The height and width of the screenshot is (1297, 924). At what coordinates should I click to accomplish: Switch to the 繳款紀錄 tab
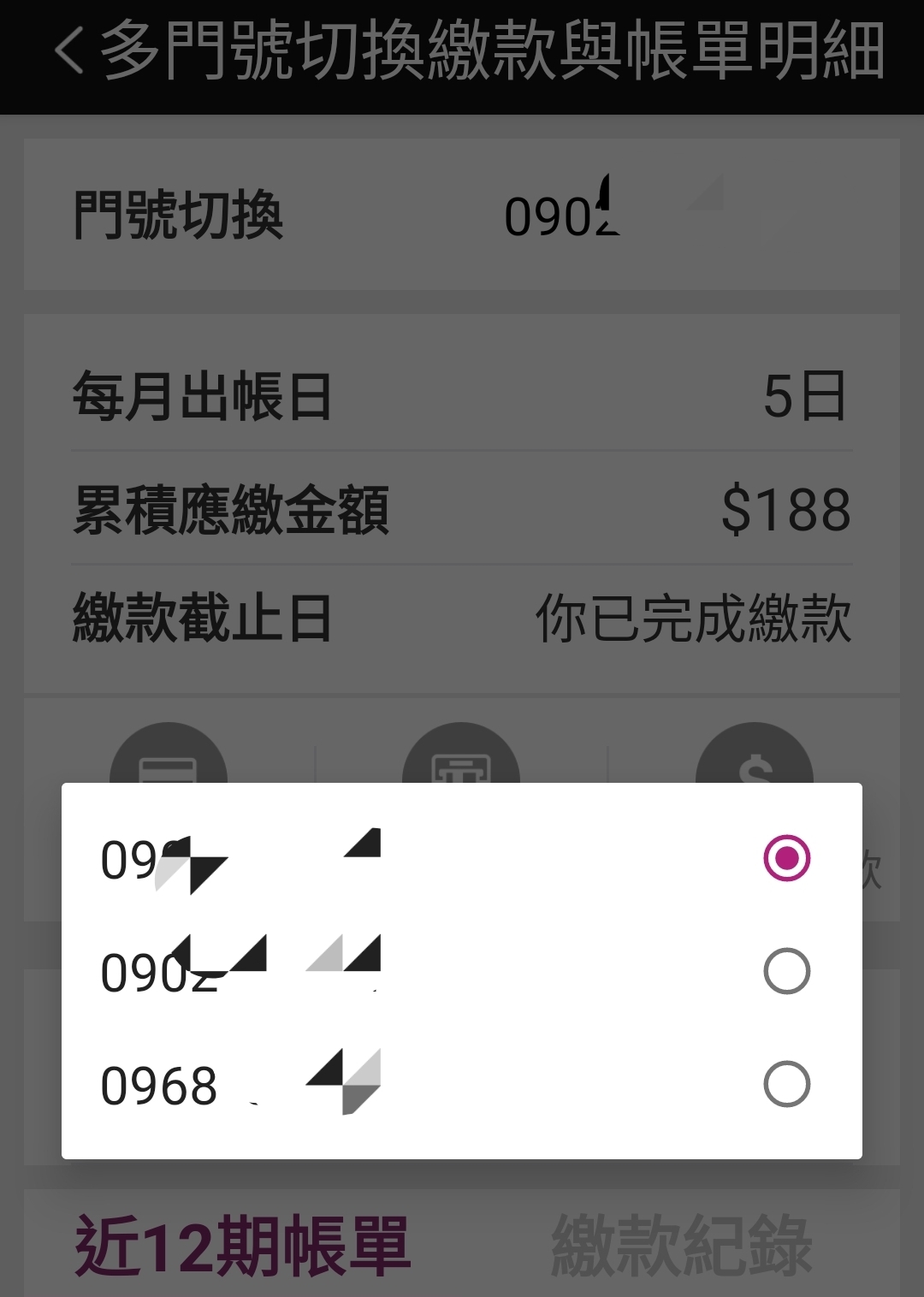[x=681, y=1245]
